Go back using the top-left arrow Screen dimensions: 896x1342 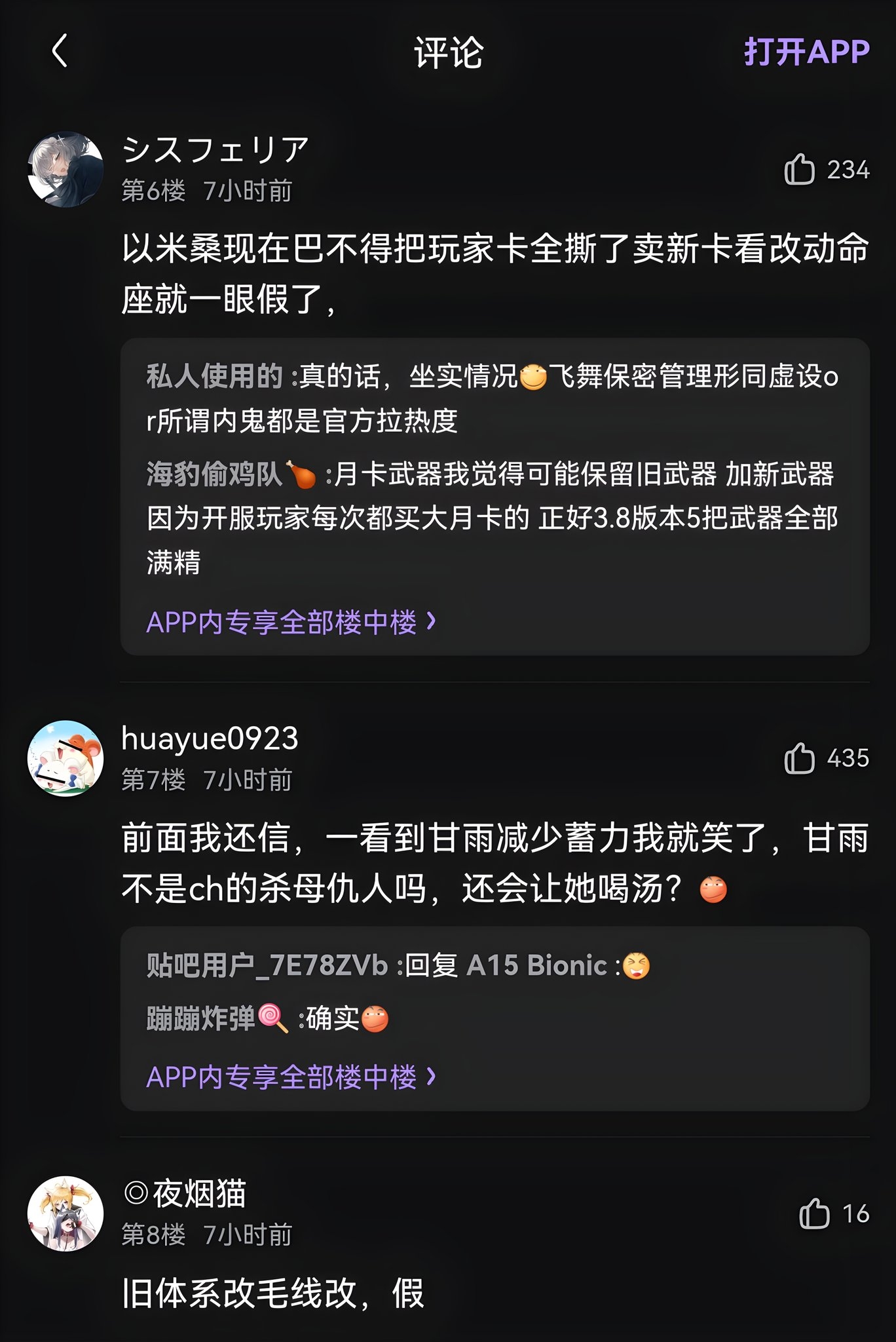point(60,51)
